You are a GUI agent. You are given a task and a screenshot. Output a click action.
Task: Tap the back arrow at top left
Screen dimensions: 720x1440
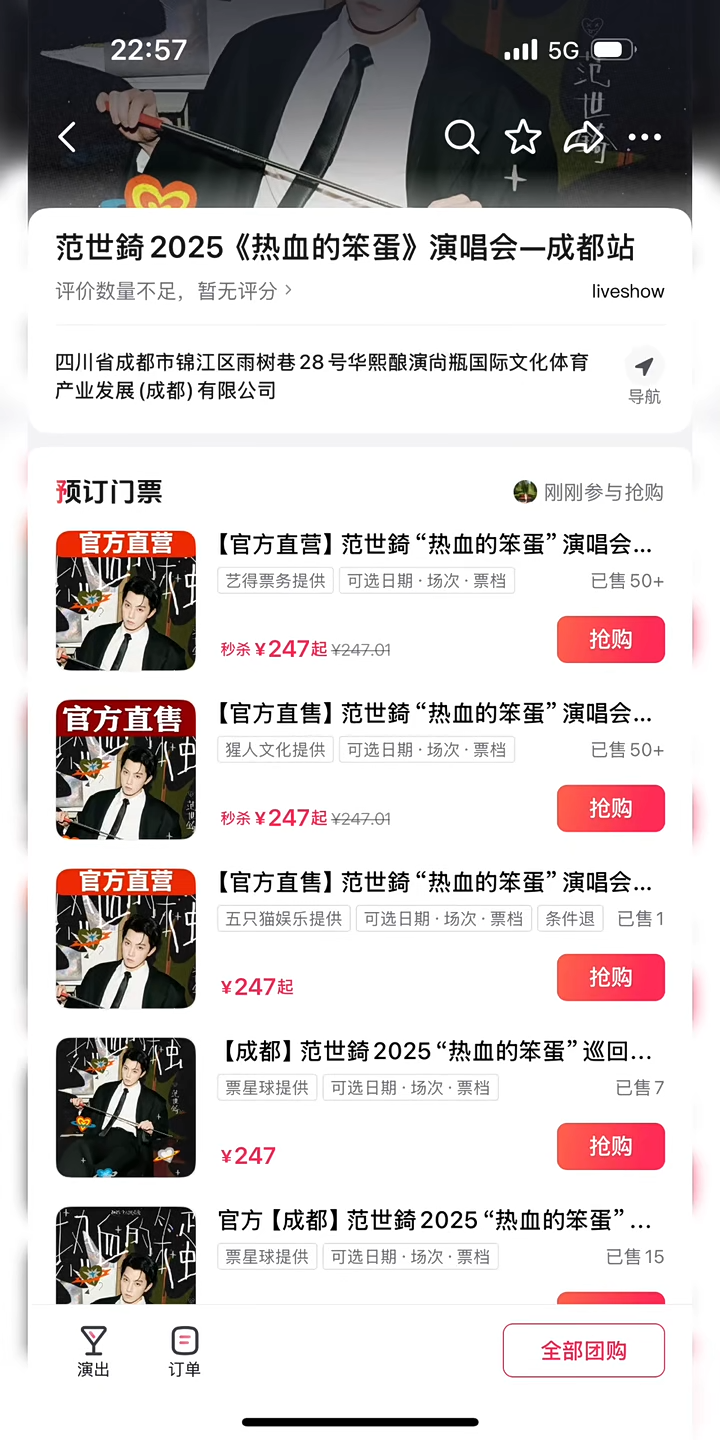(x=67, y=137)
